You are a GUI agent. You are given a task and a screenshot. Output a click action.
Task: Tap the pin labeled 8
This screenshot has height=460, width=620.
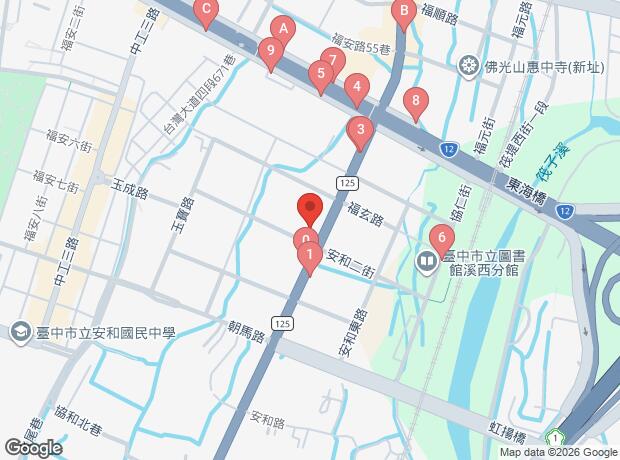coord(415,101)
